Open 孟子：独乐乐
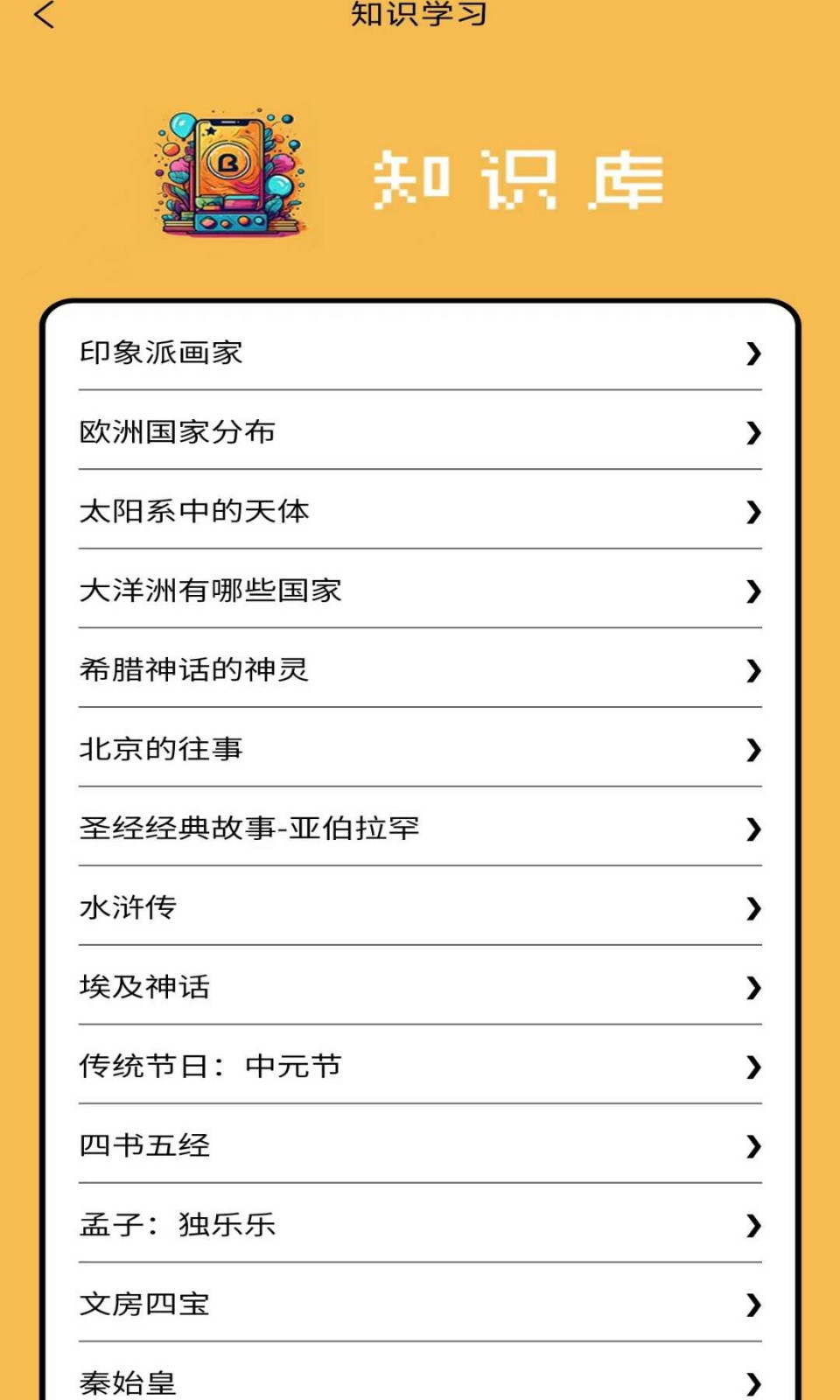The height and width of the screenshot is (1400, 840). pyautogui.click(x=420, y=1224)
